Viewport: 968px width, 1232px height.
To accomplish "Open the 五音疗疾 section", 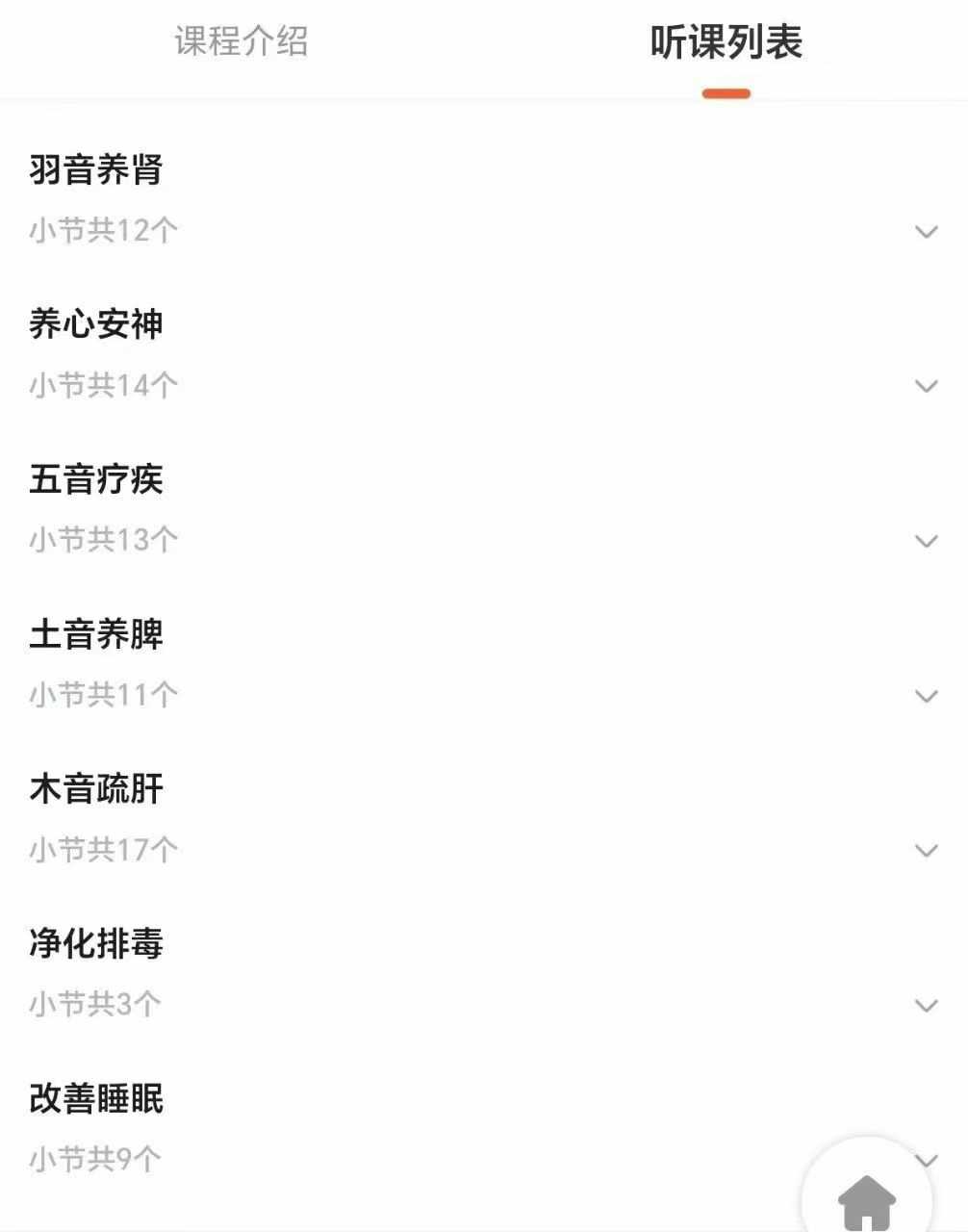I will pos(926,541).
